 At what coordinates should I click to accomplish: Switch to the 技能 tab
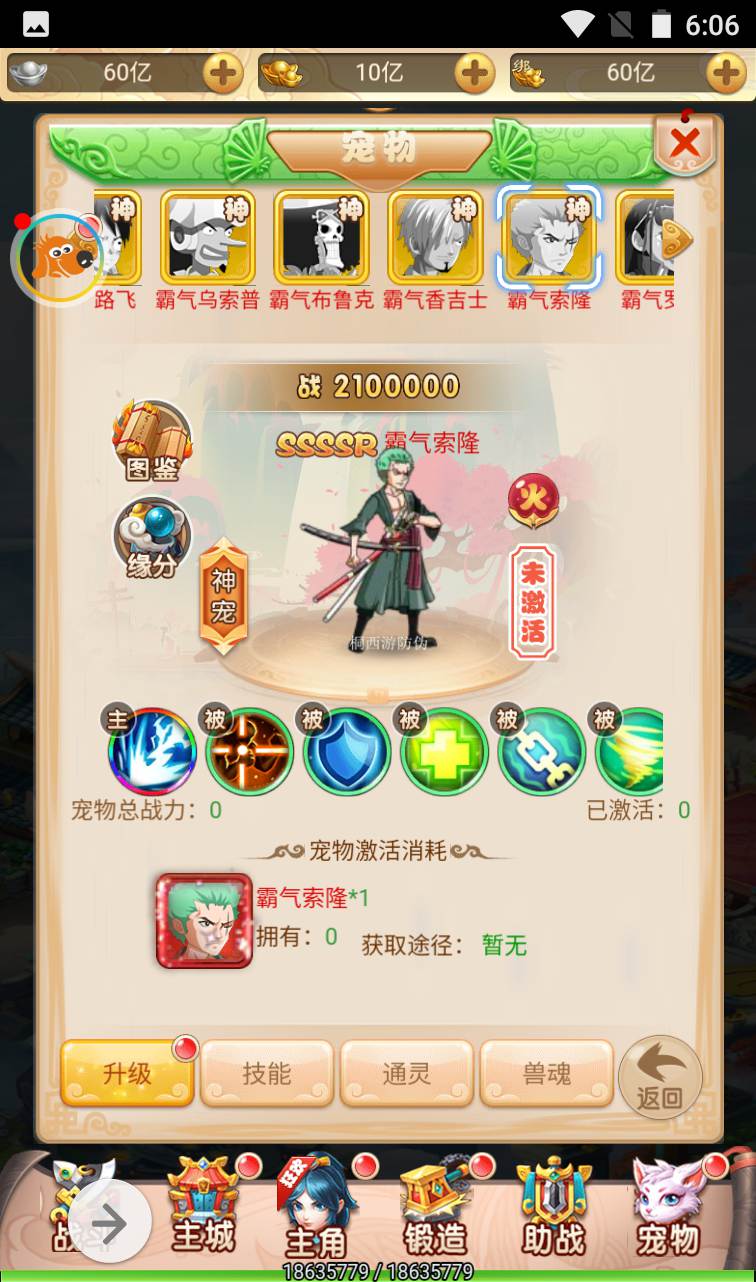[x=267, y=1074]
